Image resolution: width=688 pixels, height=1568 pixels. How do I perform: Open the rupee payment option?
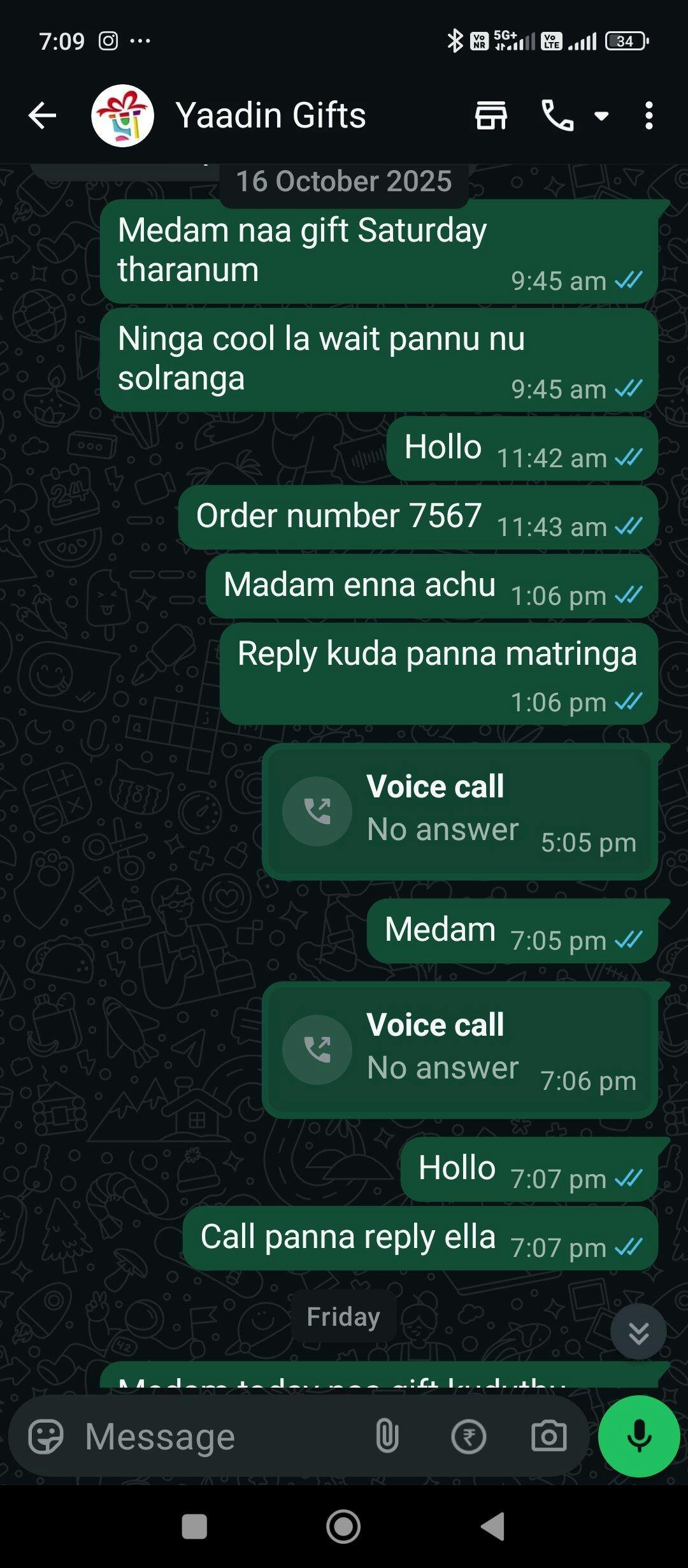point(468,1437)
